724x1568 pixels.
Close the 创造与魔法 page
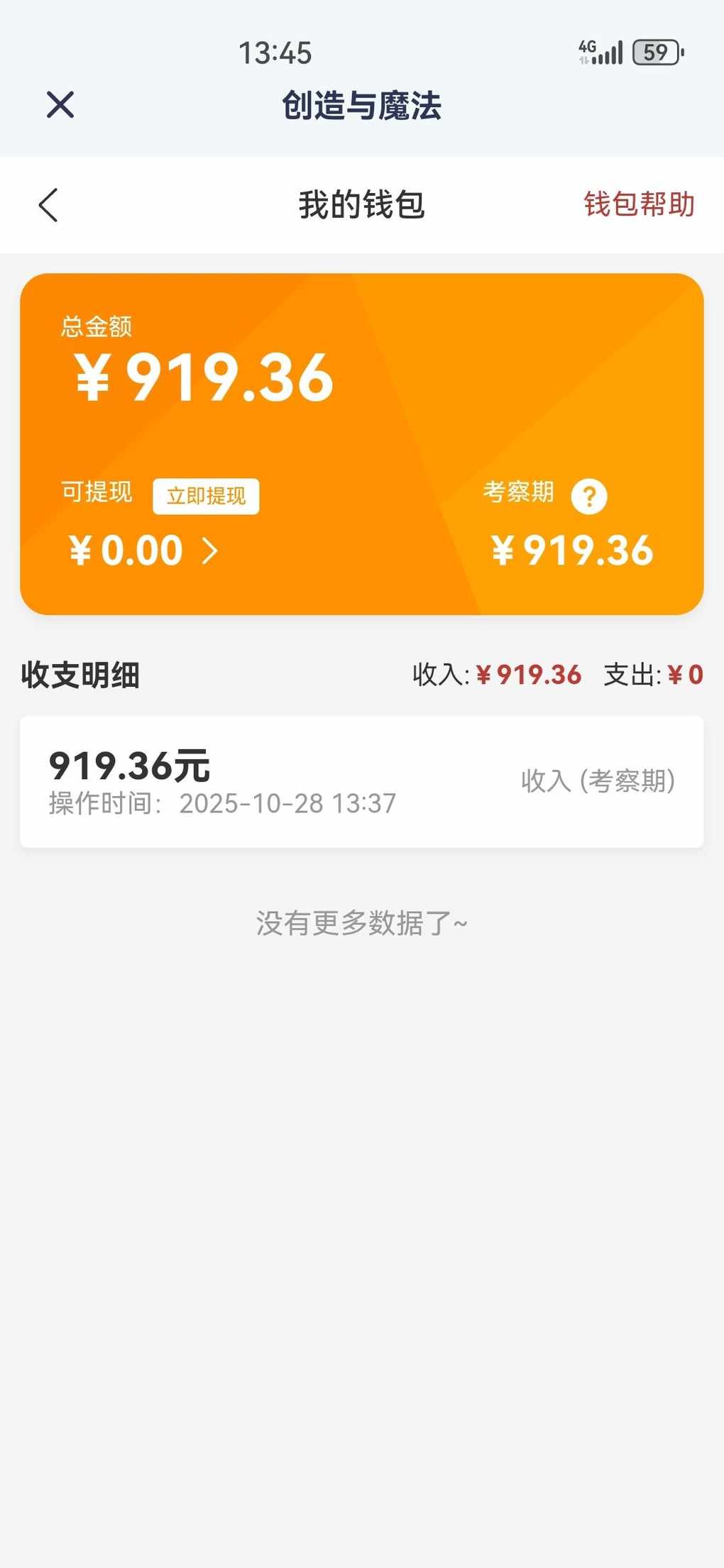[60, 105]
